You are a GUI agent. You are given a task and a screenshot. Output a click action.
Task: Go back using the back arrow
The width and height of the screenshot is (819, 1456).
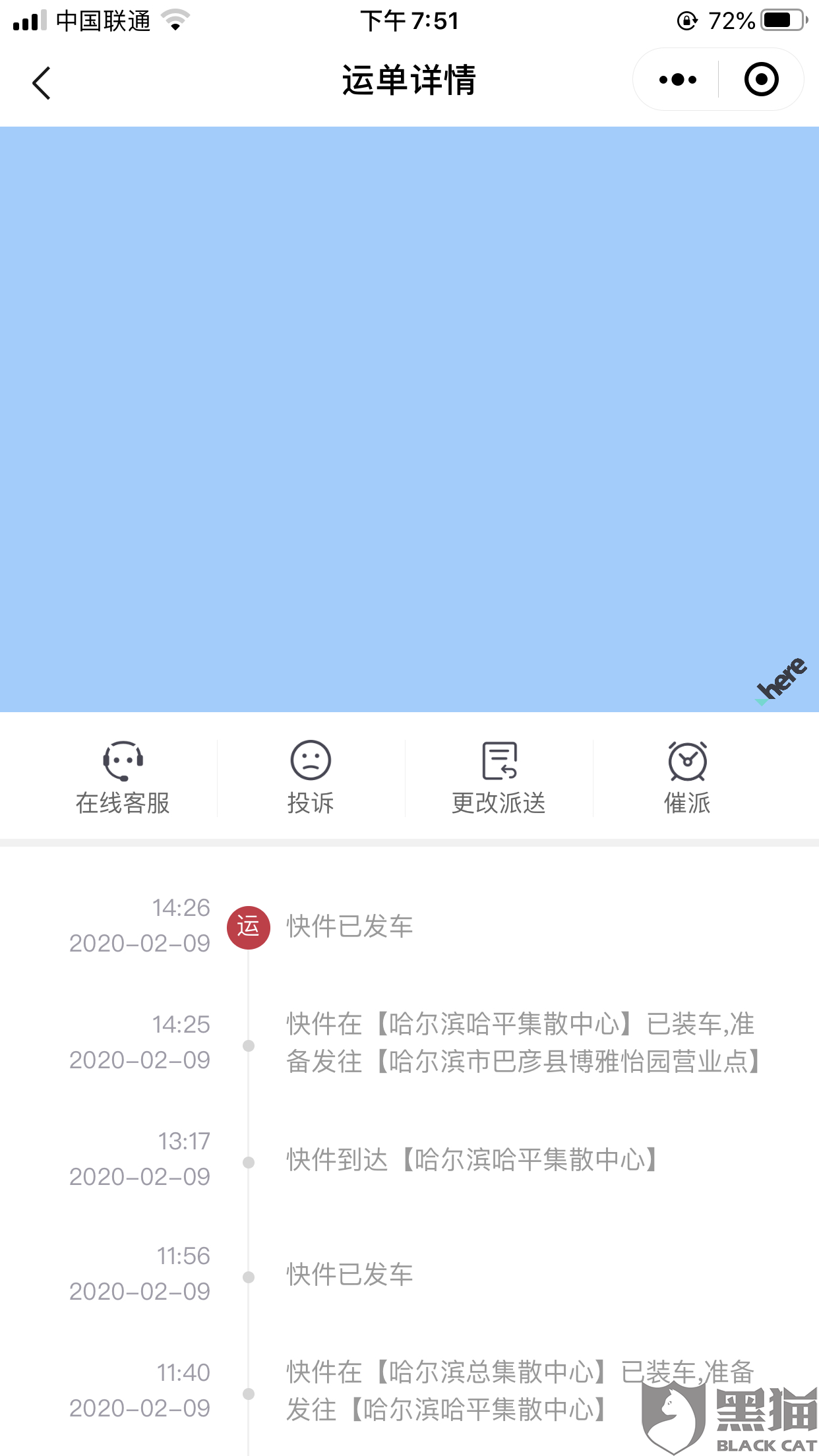[x=41, y=83]
